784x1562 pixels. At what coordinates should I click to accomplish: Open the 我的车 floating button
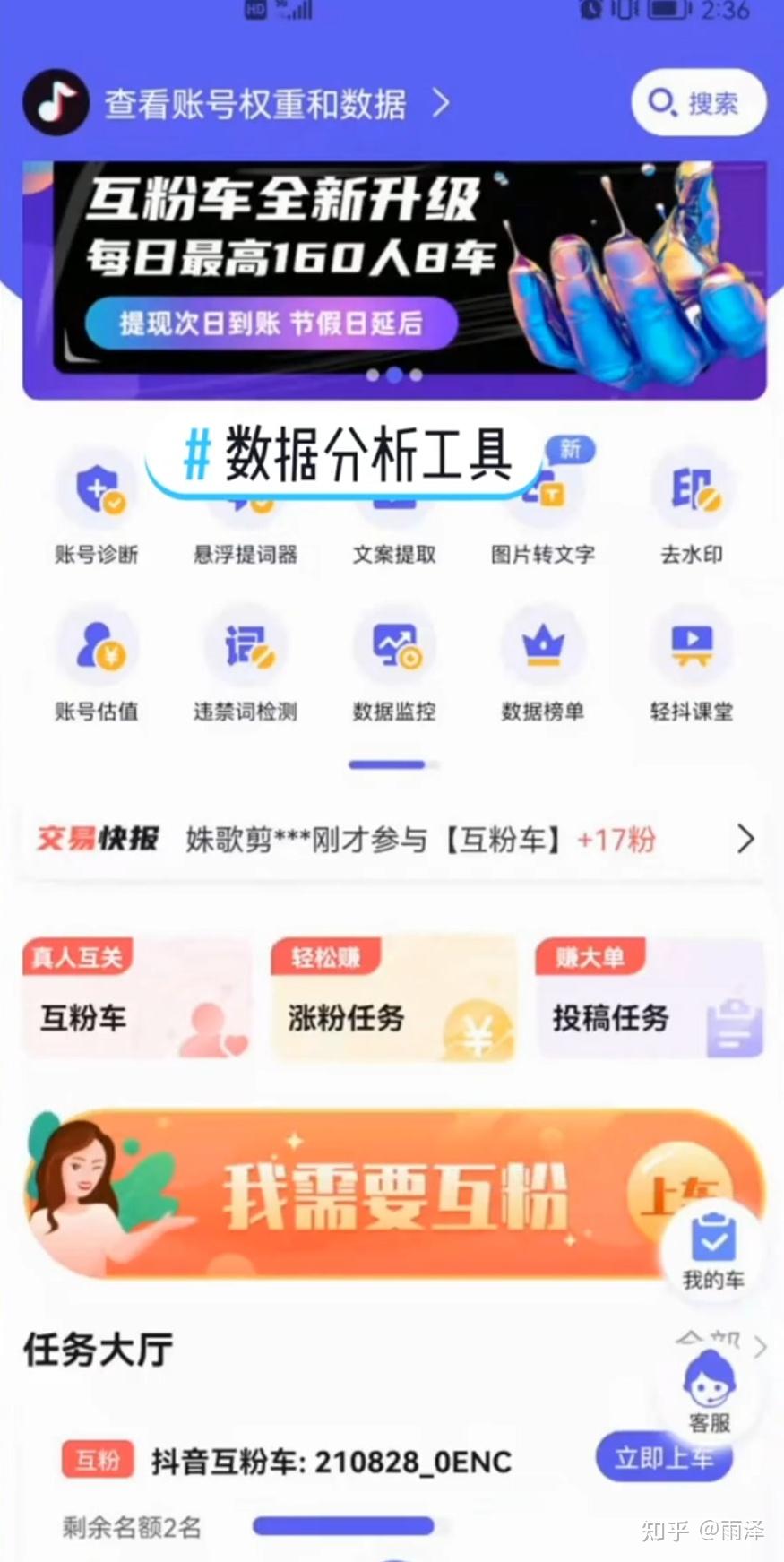(713, 1250)
